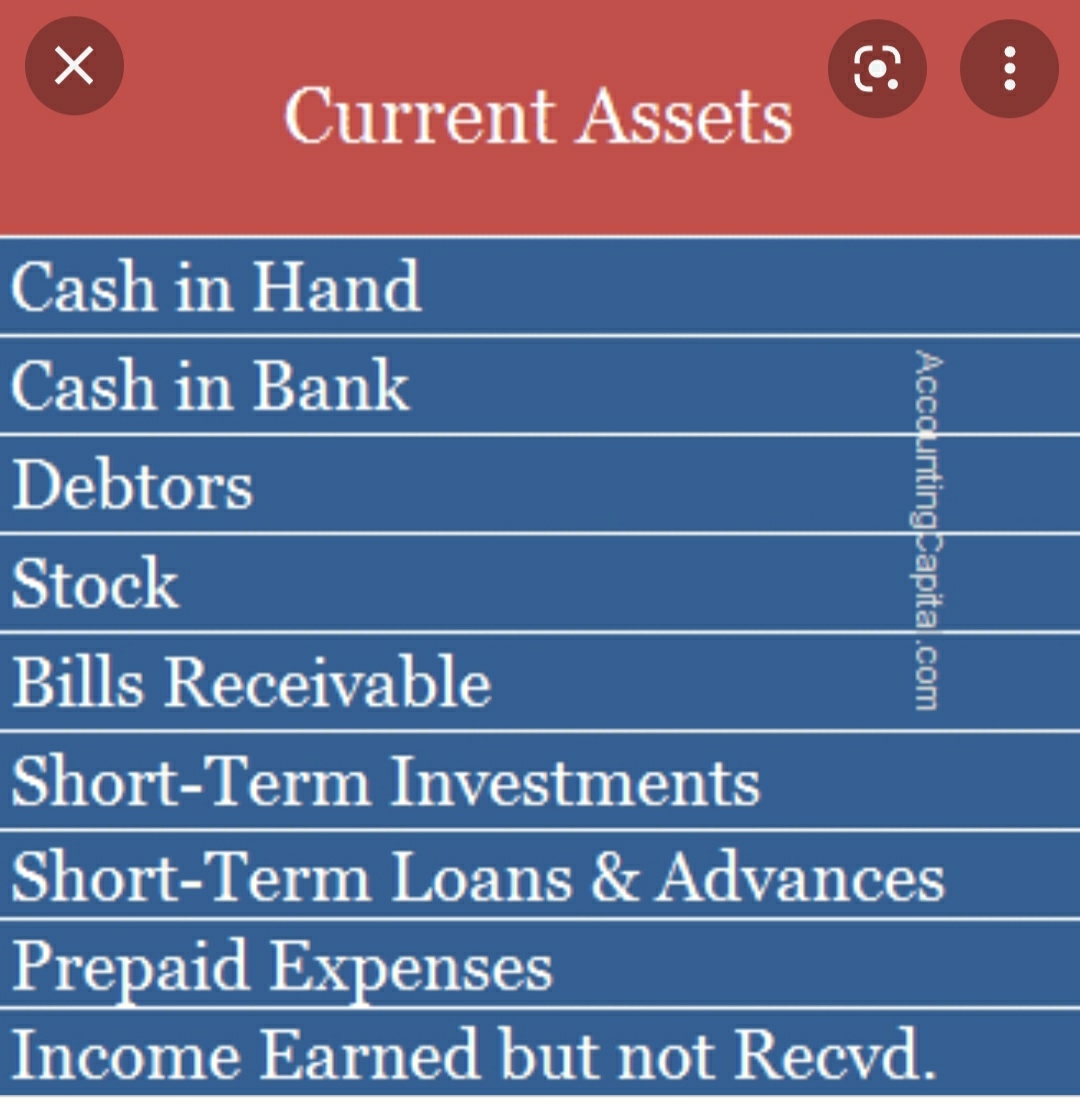Click the white X inside the brown circle
The height and width of the screenshot is (1108, 1080).
[x=74, y=65]
